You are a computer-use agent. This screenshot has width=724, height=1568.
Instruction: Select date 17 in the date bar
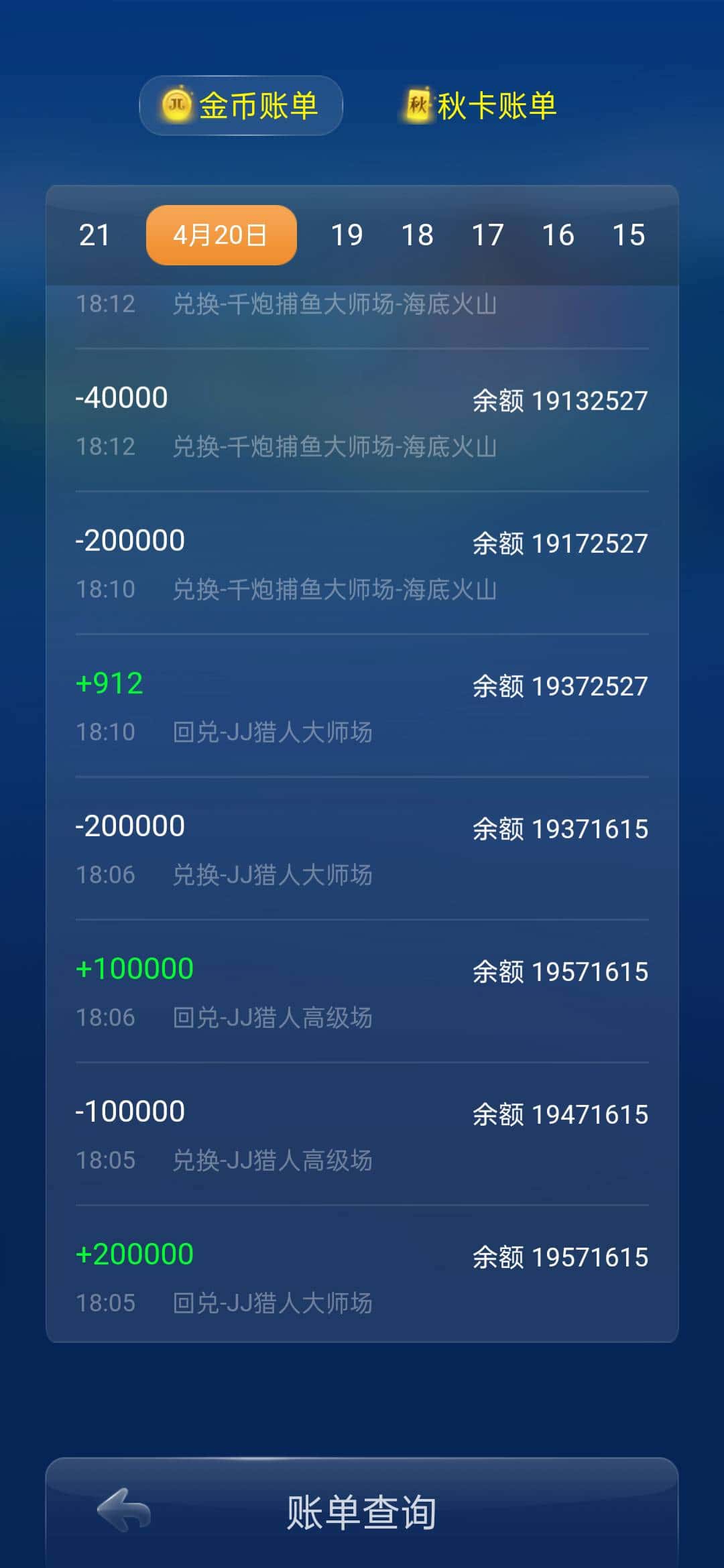coord(489,235)
